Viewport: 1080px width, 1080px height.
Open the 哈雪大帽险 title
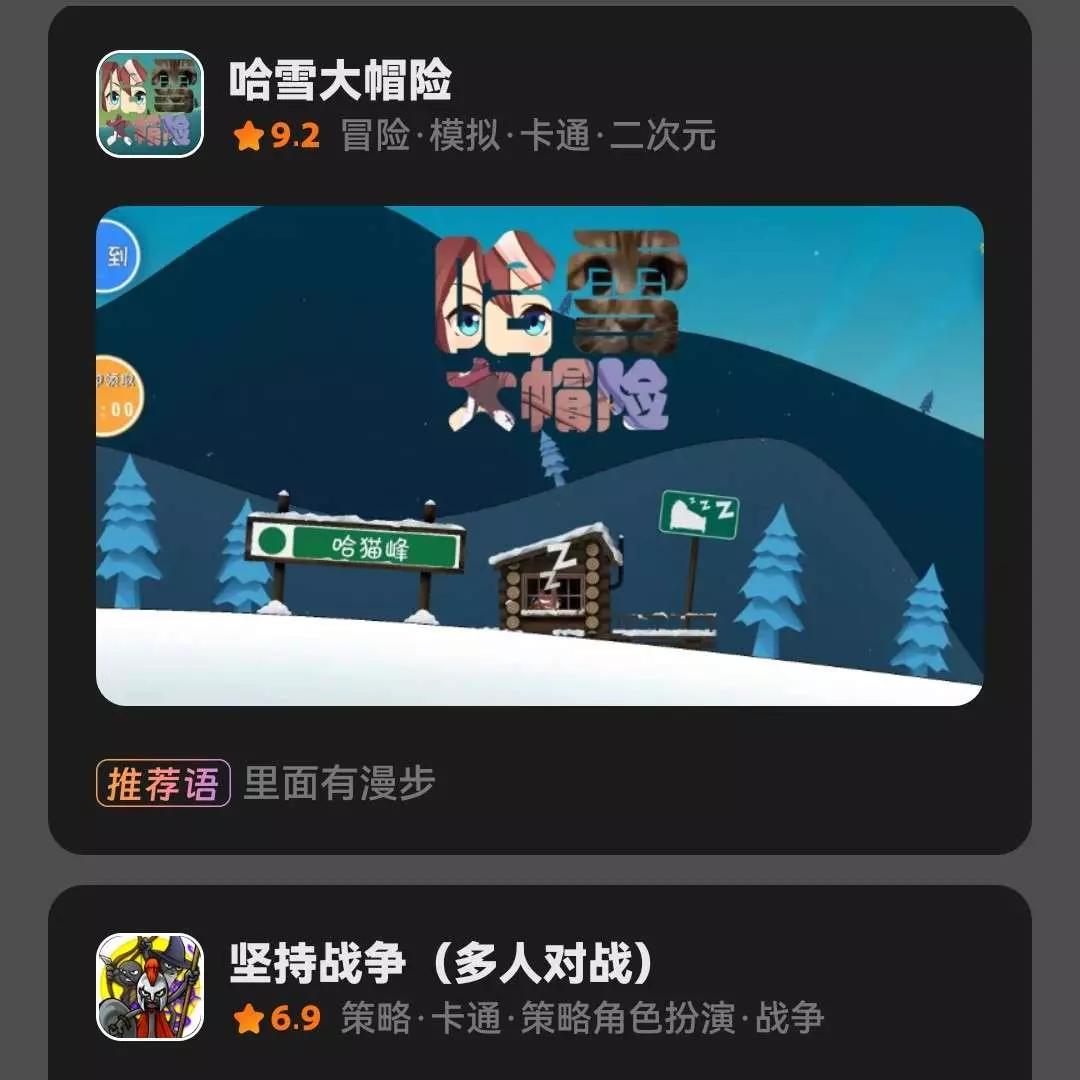[x=340, y=82]
